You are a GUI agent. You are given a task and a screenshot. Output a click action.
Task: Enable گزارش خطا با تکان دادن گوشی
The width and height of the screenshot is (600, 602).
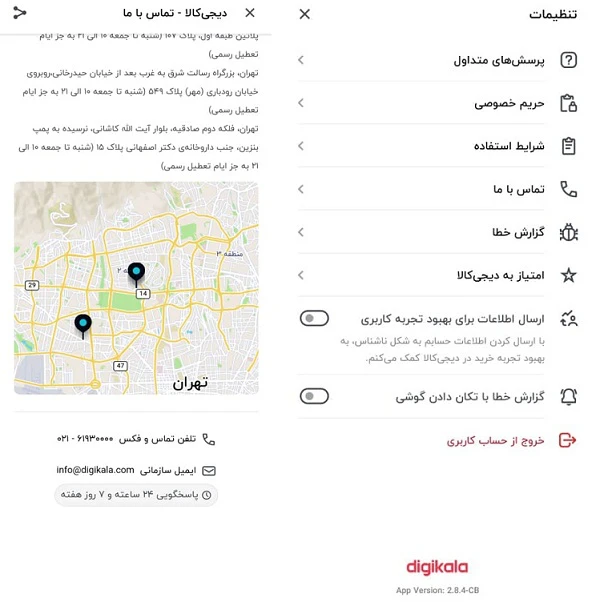(x=314, y=397)
